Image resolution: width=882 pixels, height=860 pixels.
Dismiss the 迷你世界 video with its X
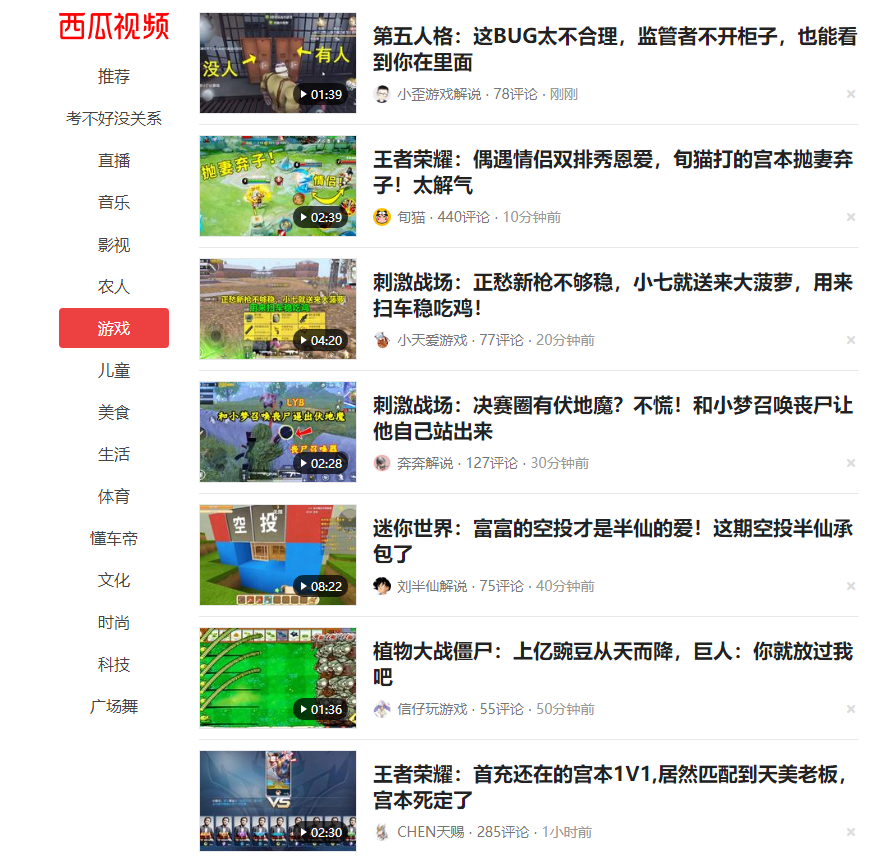[x=850, y=586]
